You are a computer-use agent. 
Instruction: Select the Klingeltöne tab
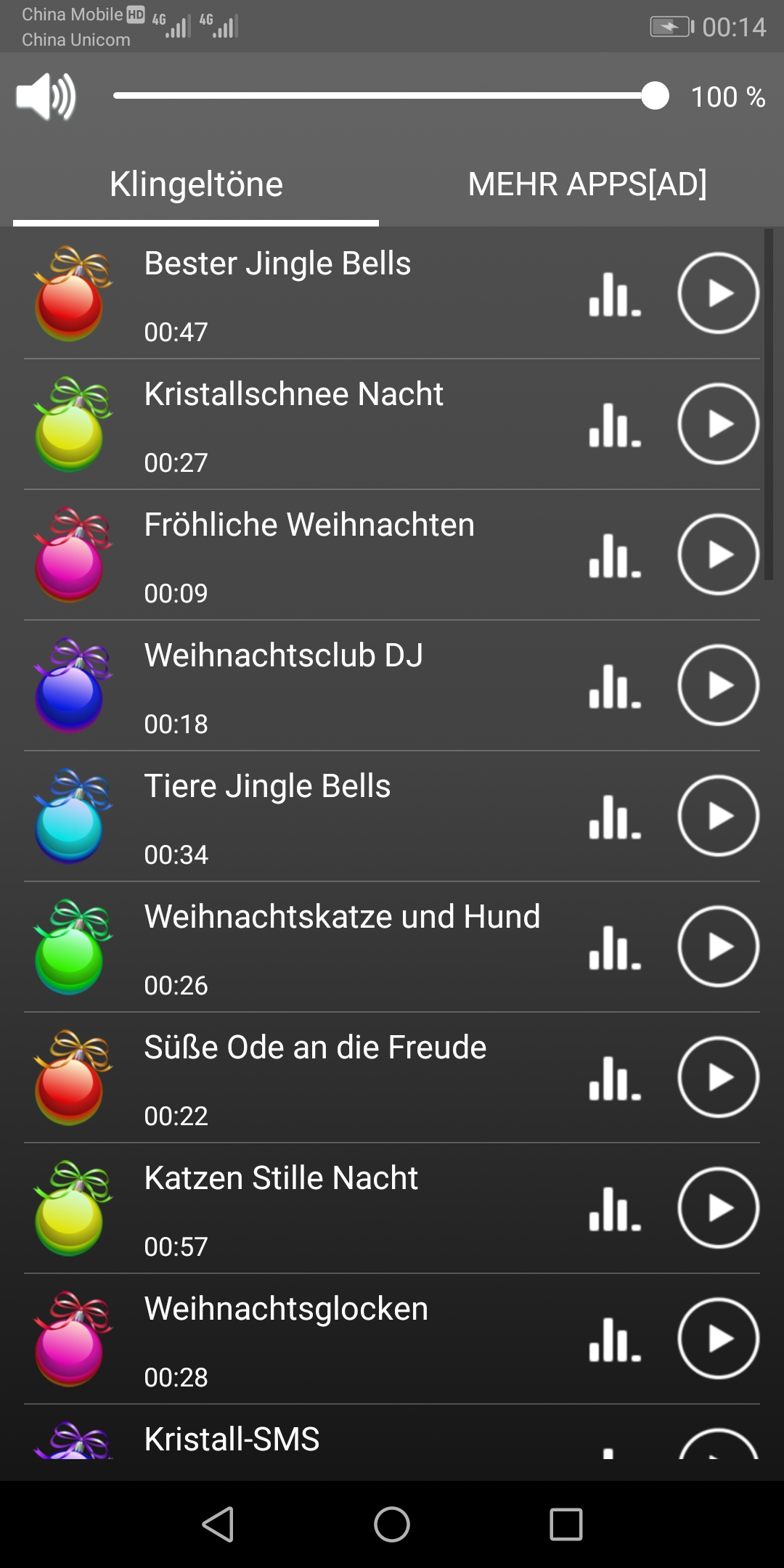[196, 184]
